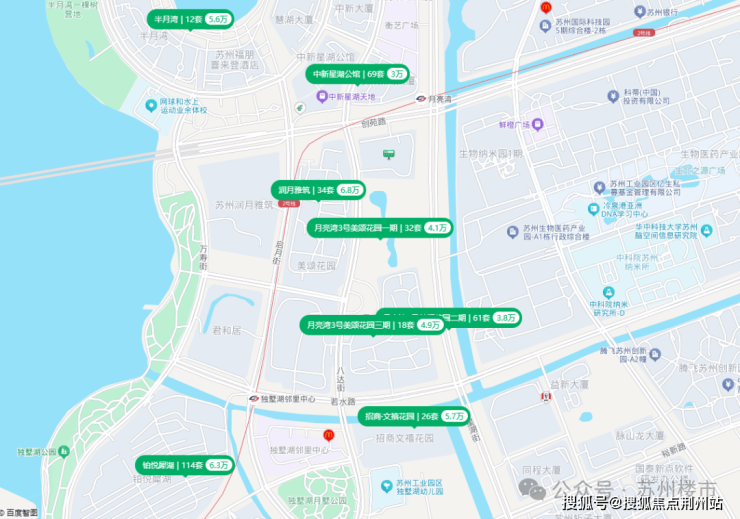Tap the 润月雅筑 34套 price marker
The width and height of the screenshot is (740, 519).
point(319,189)
